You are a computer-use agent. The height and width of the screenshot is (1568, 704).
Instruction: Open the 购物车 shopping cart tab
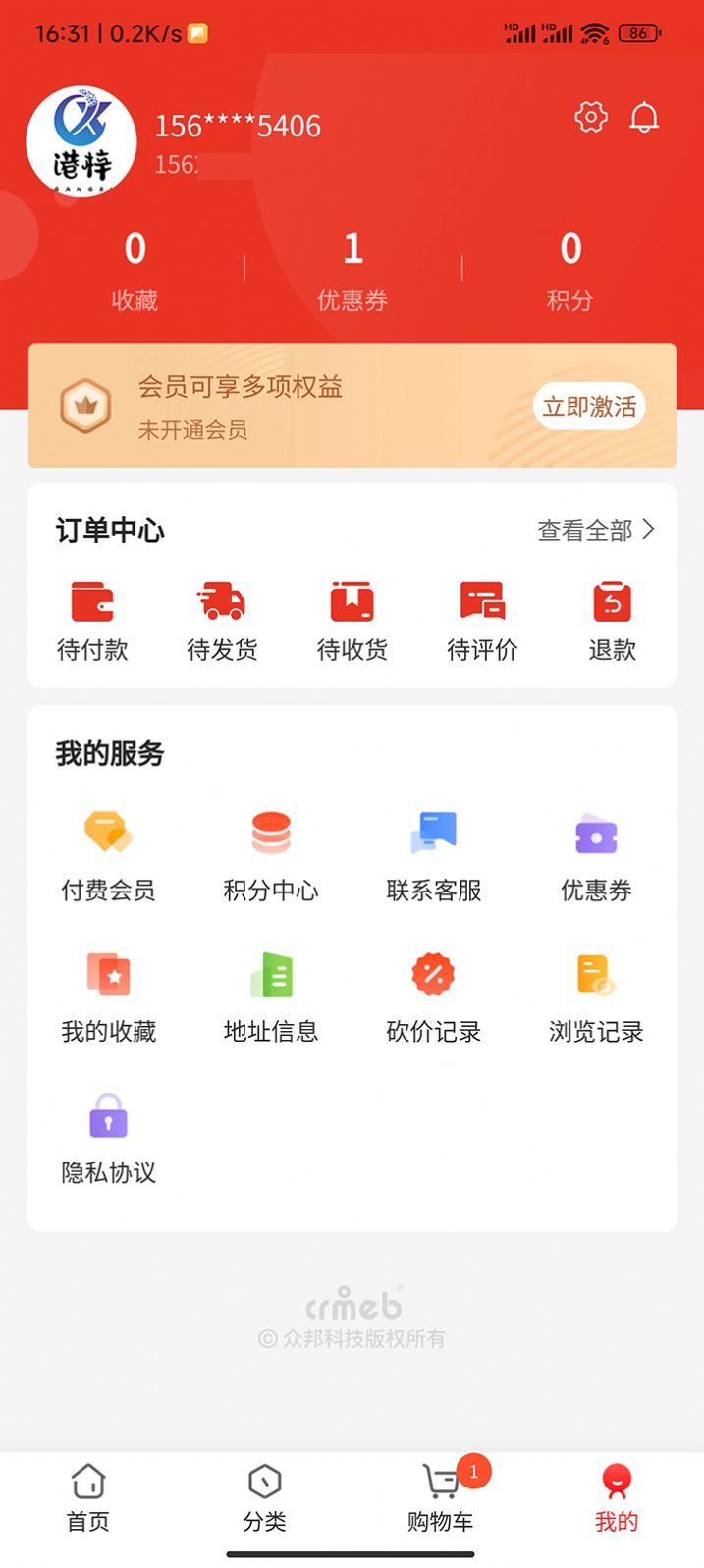(x=440, y=1498)
